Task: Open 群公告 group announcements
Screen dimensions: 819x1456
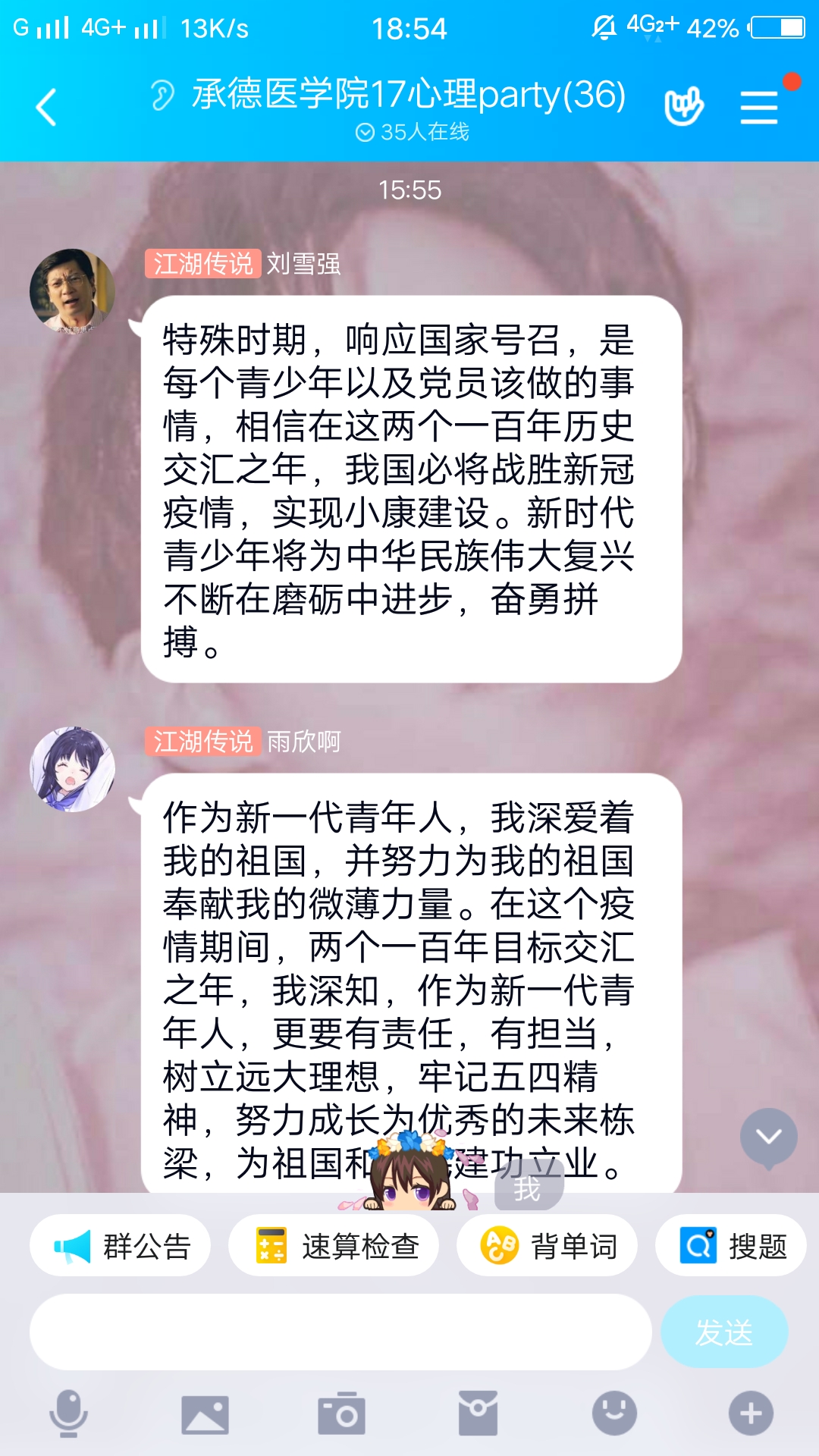Action: (x=121, y=1246)
